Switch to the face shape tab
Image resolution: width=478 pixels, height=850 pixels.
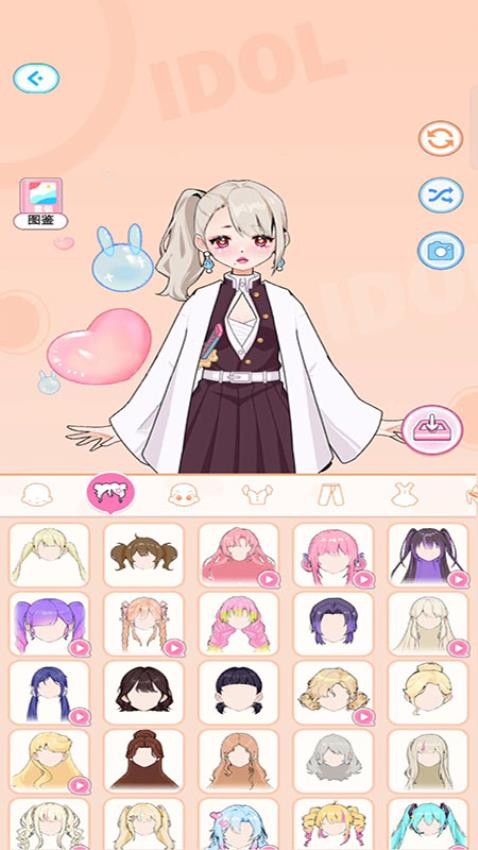pyautogui.click(x=37, y=495)
